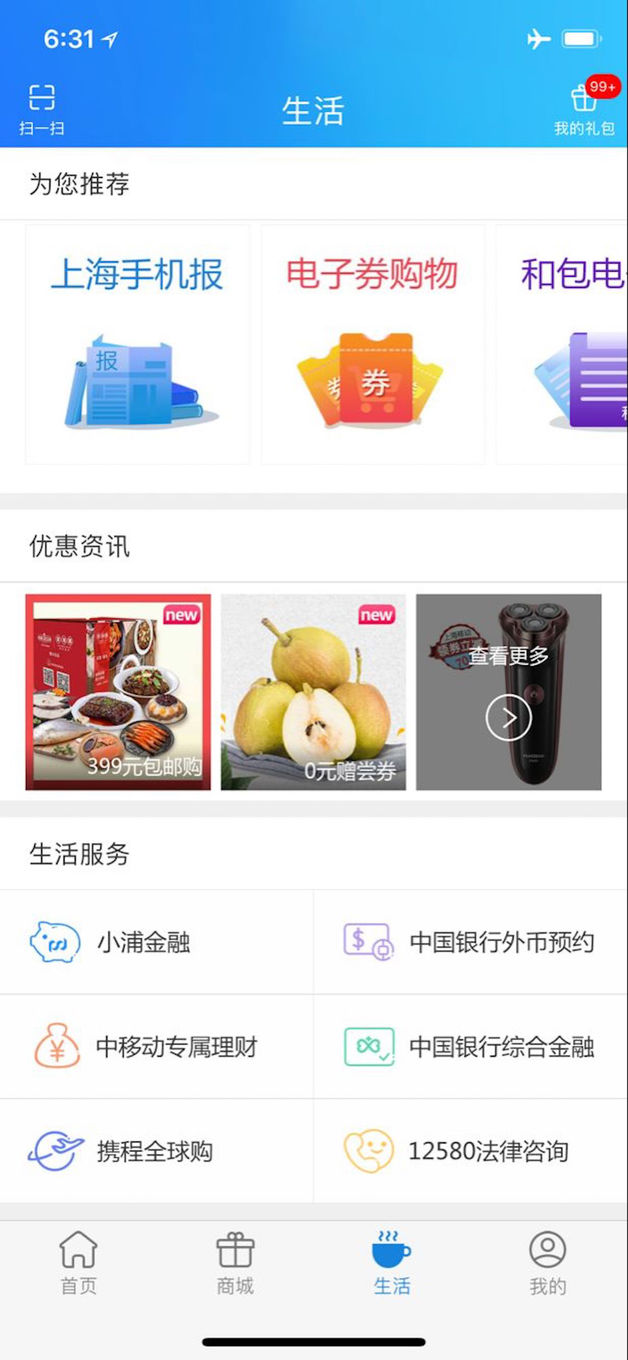628x1360 pixels.
Task: Select 中移动专属理财
Action: click(156, 1047)
